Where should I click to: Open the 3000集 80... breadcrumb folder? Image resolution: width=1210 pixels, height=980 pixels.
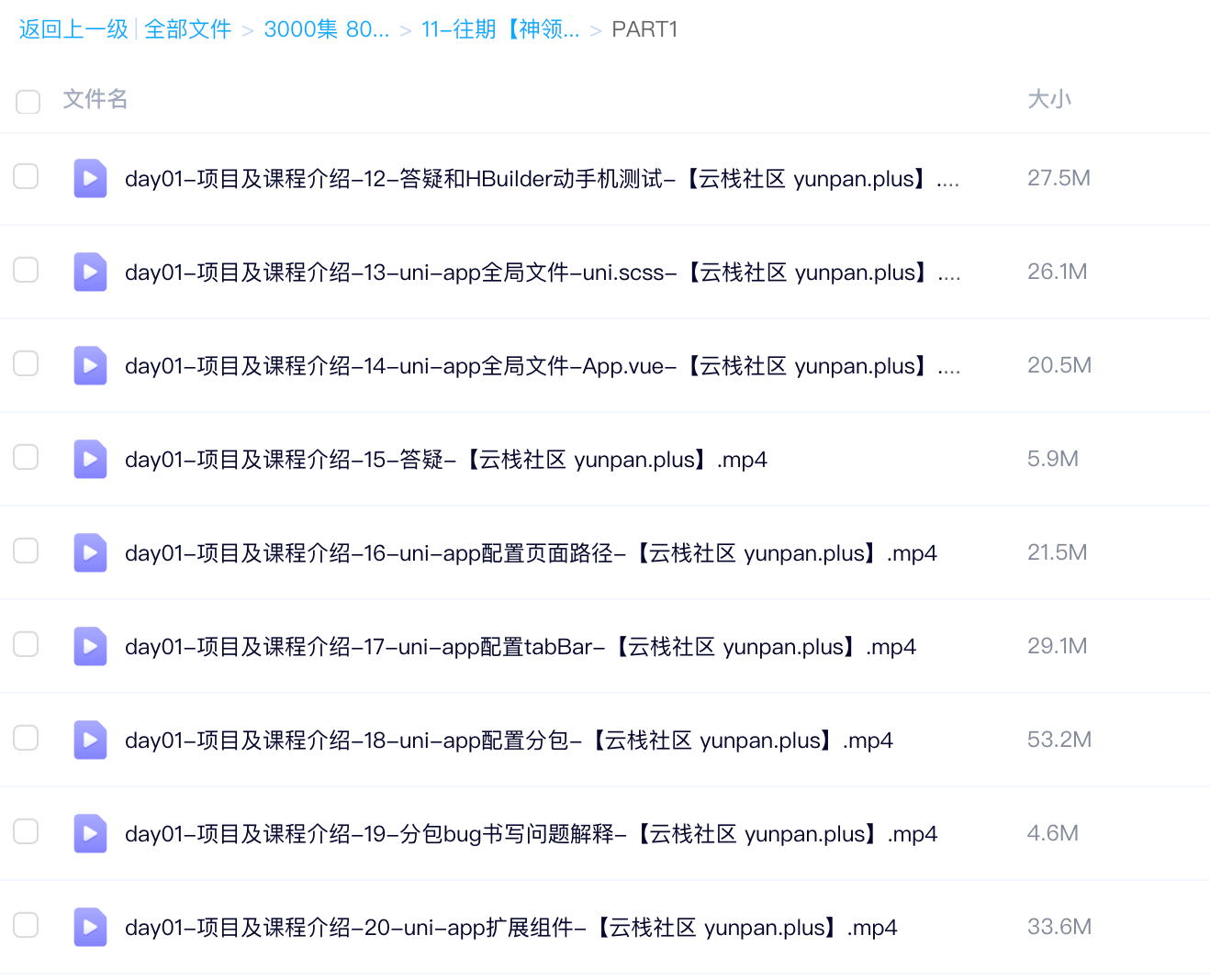[326, 29]
